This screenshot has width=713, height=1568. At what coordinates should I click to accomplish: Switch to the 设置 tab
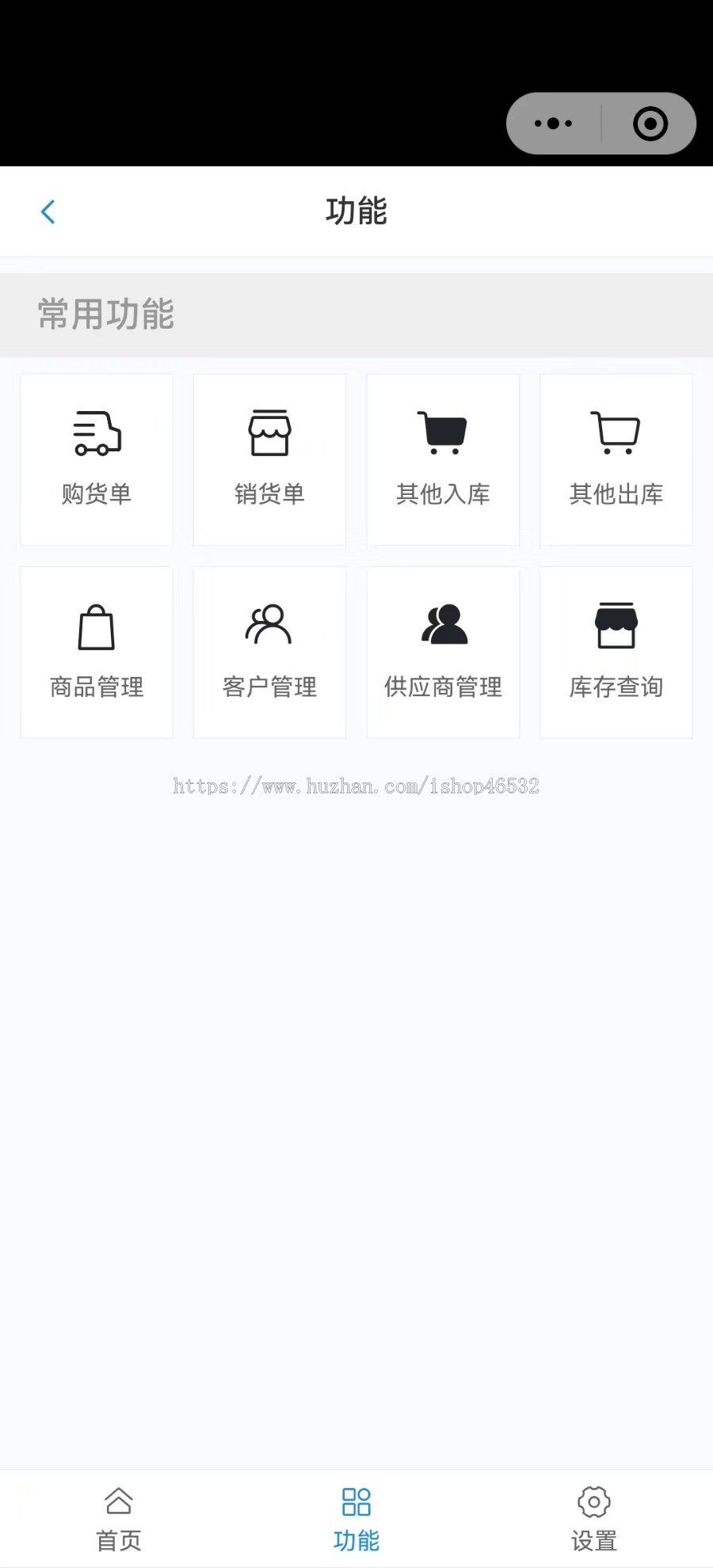[x=594, y=1519]
